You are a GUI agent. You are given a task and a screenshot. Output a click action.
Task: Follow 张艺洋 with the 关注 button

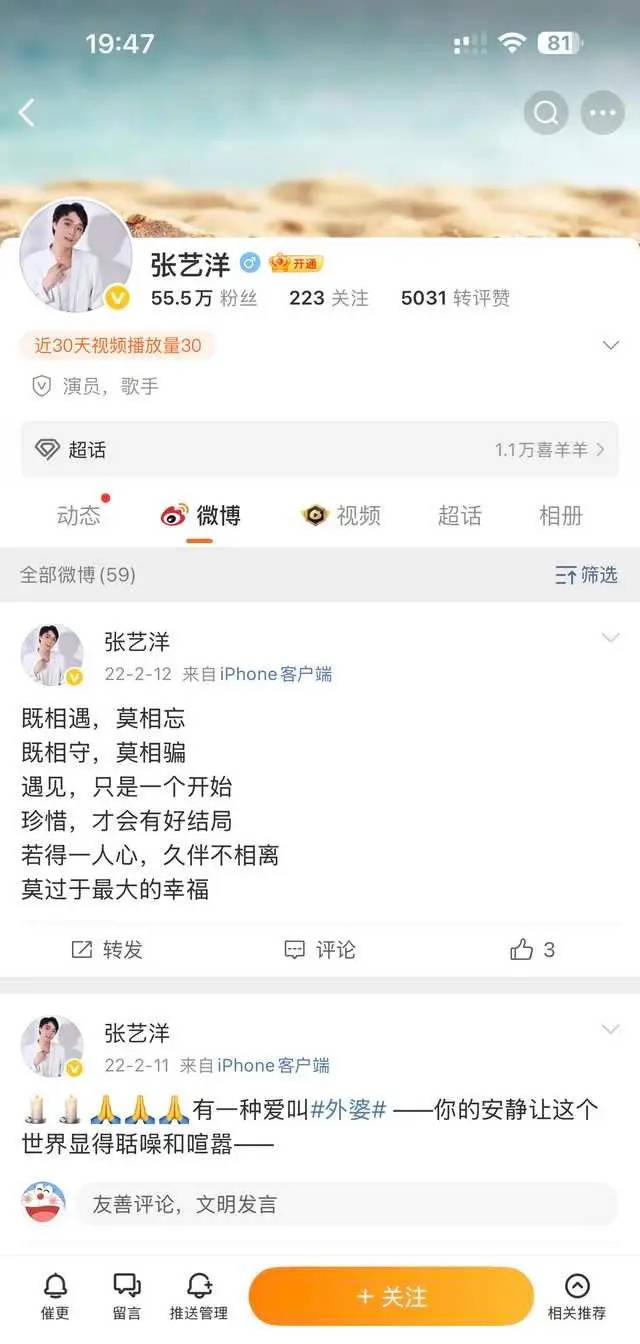(x=391, y=1297)
